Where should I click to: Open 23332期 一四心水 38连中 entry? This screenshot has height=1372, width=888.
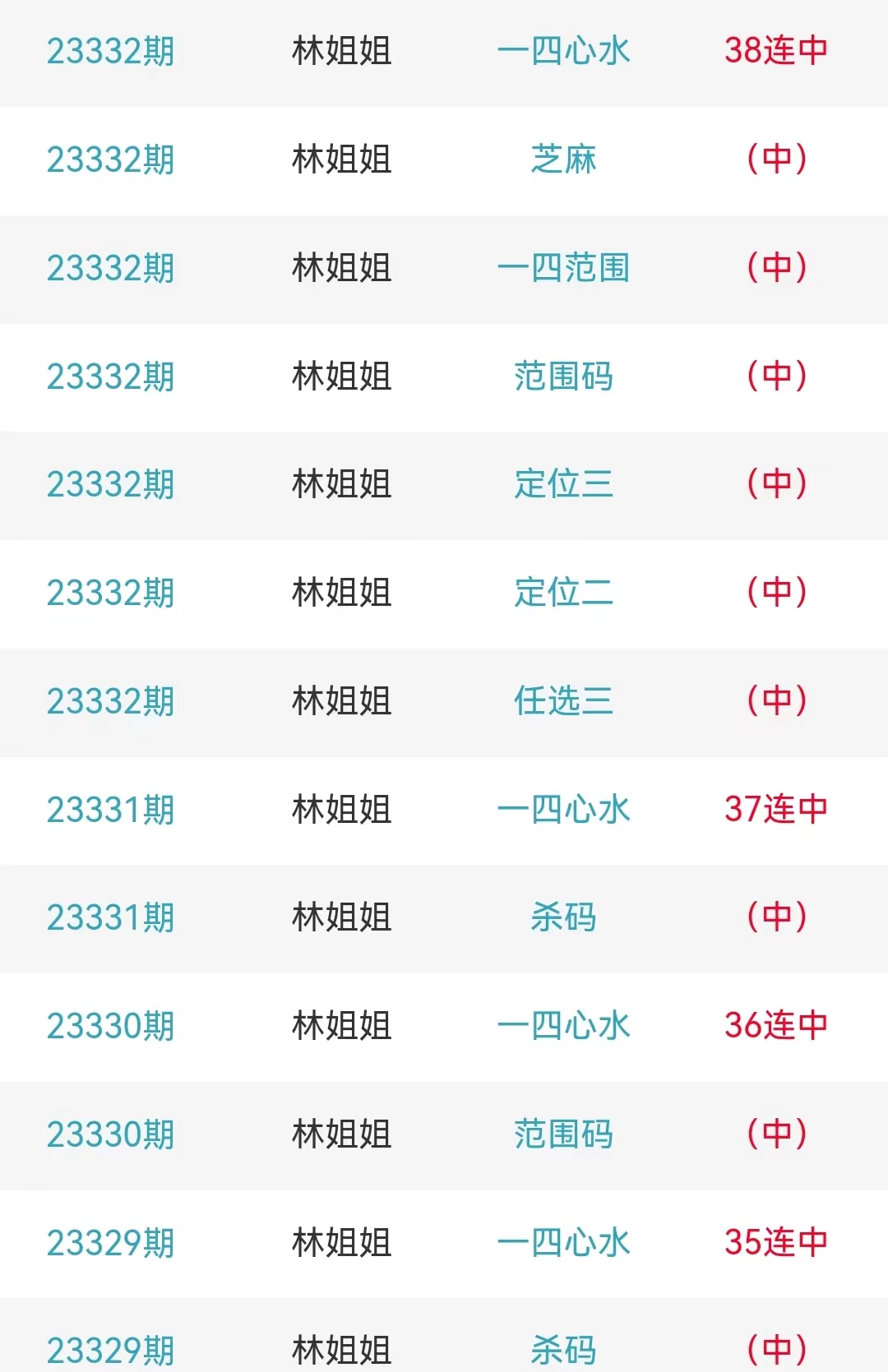point(563,51)
